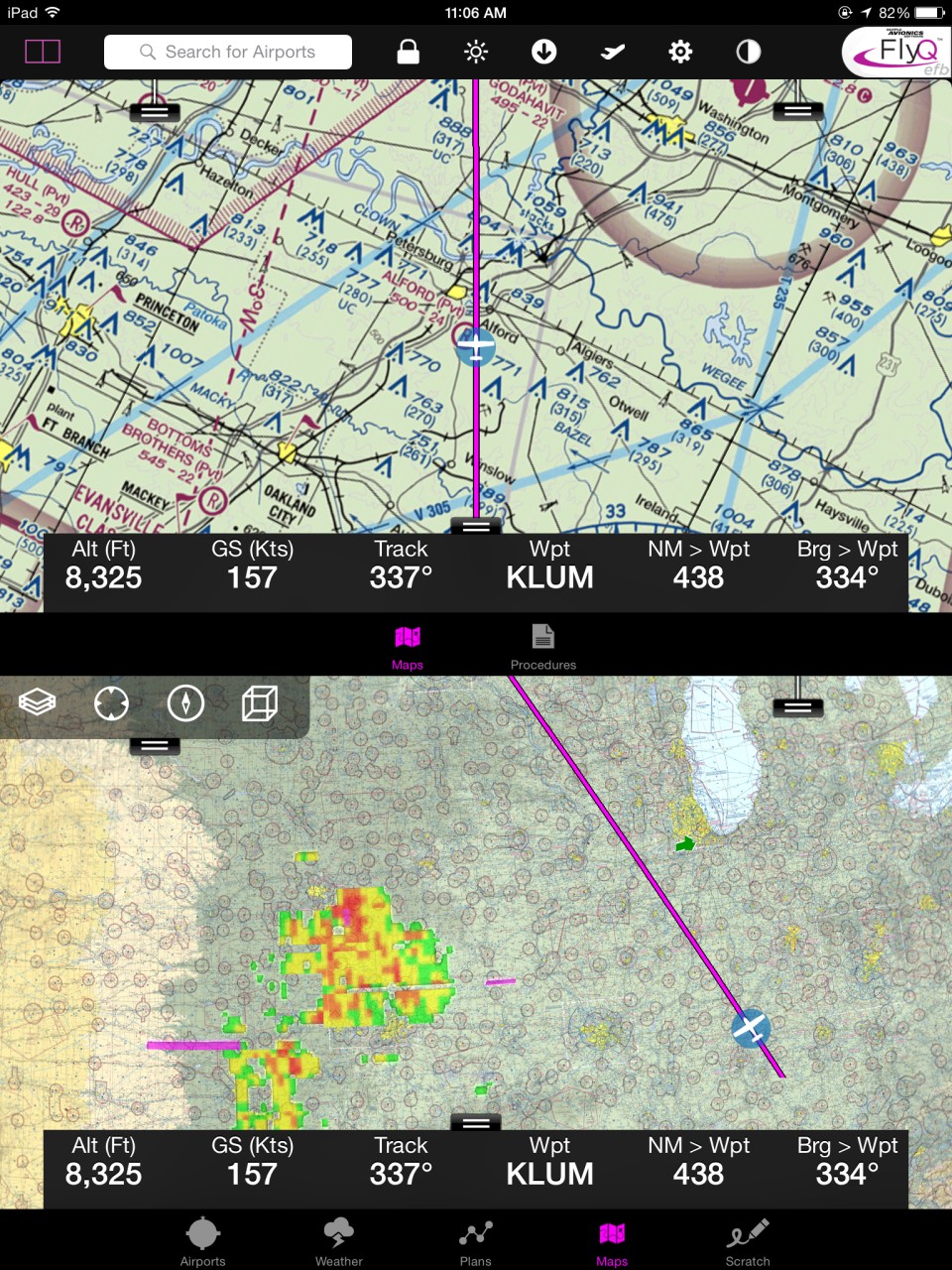Tap the lock icon in toolbar
This screenshot has width=952, height=1270.
[408, 52]
